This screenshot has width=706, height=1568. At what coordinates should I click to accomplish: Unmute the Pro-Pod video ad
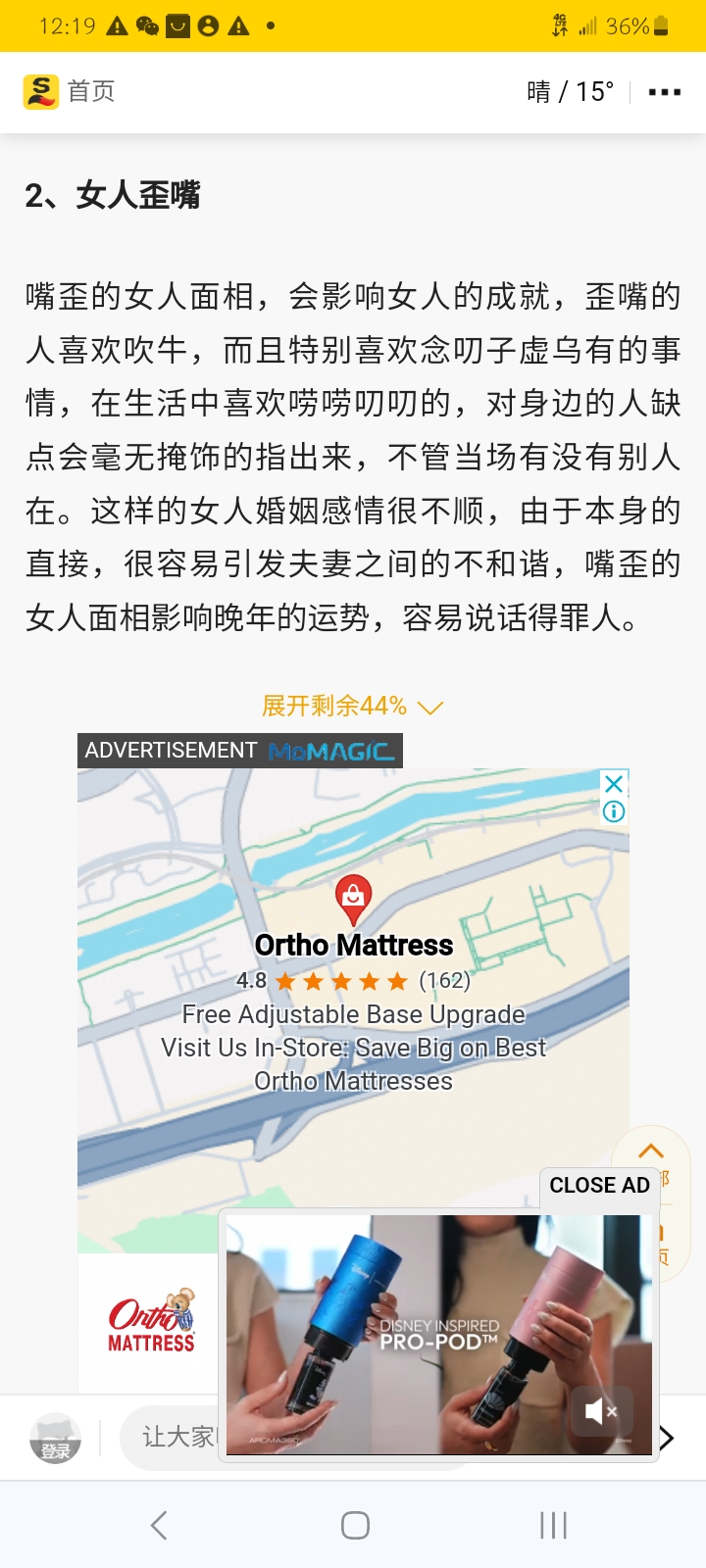601,1411
